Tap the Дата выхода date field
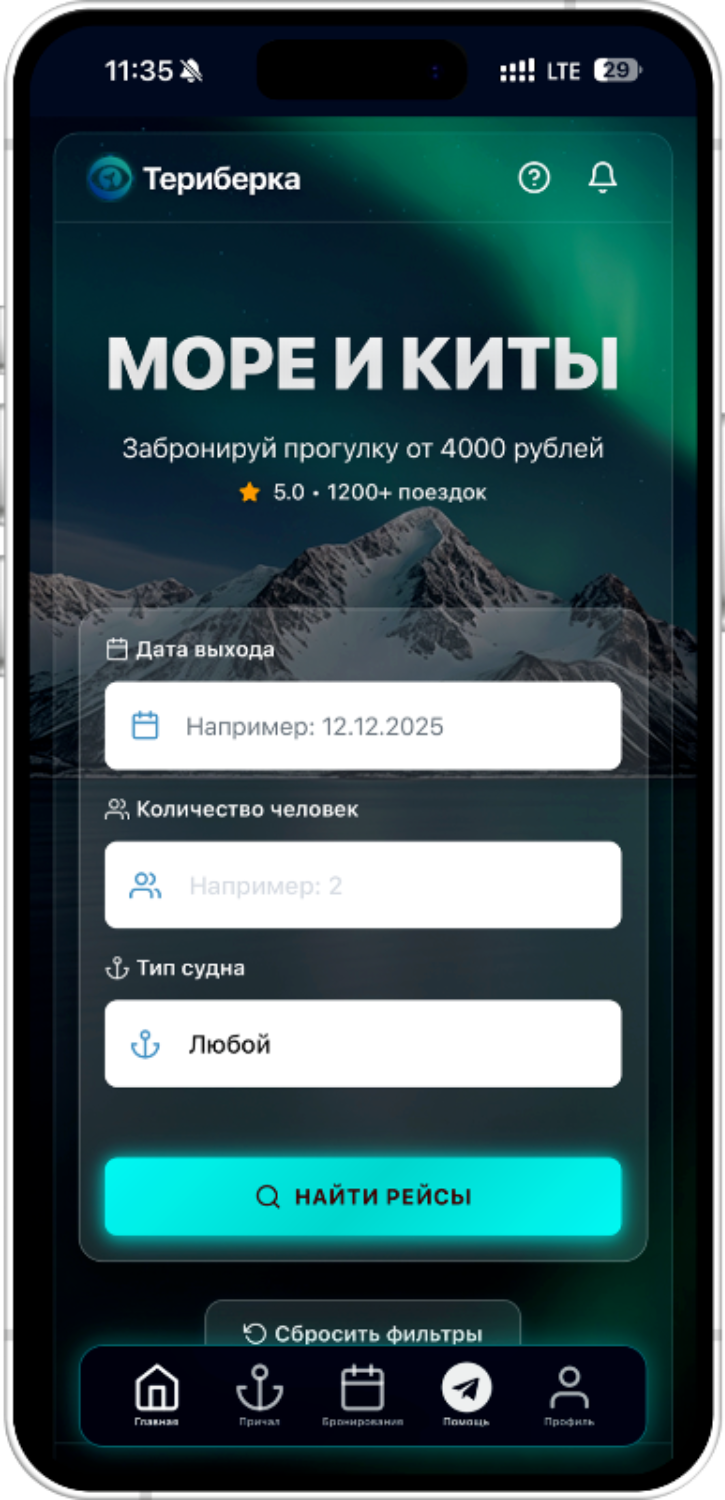This screenshot has height=1500, width=725. [362, 726]
